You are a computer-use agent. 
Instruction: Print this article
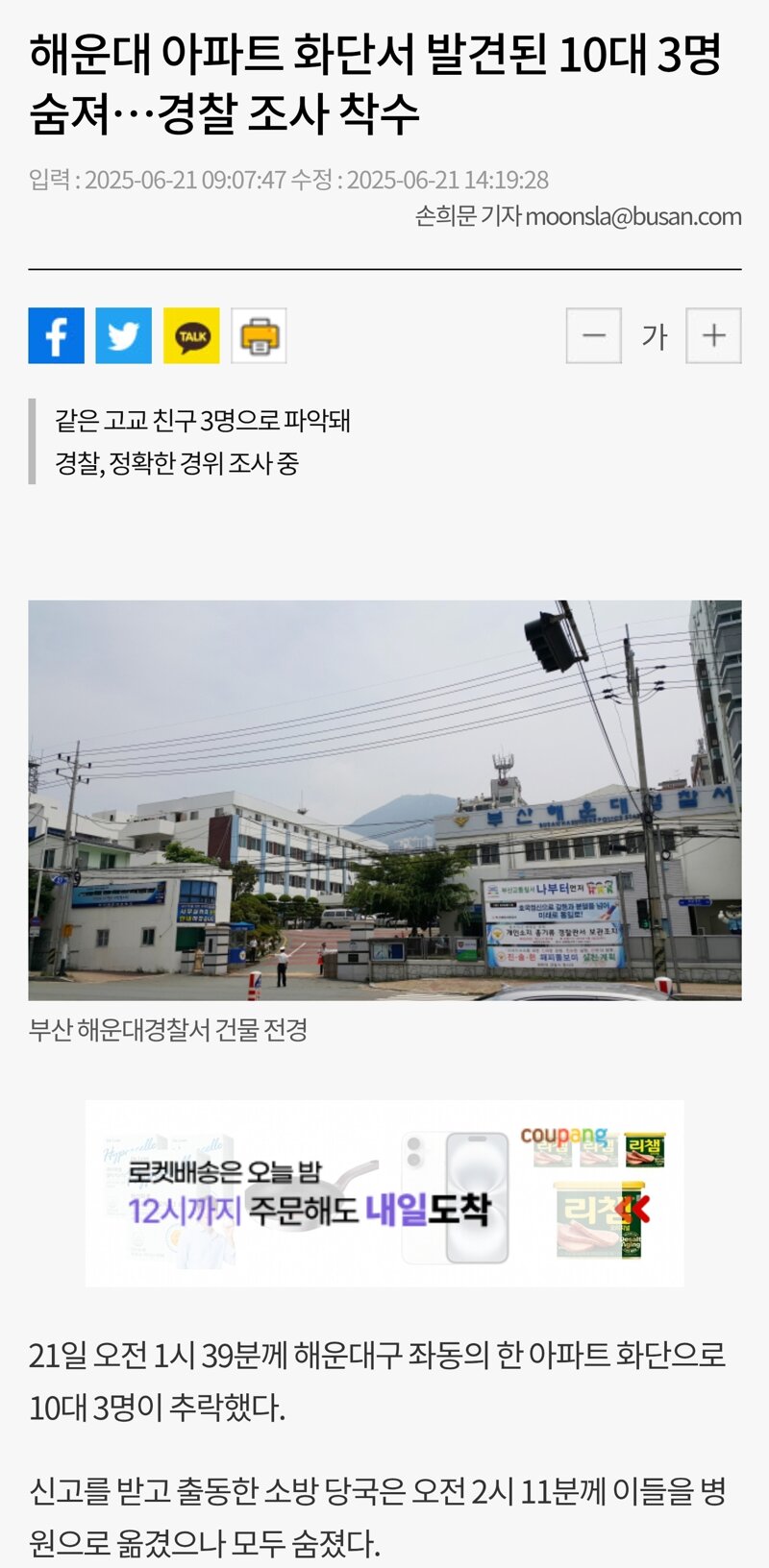pos(259,335)
